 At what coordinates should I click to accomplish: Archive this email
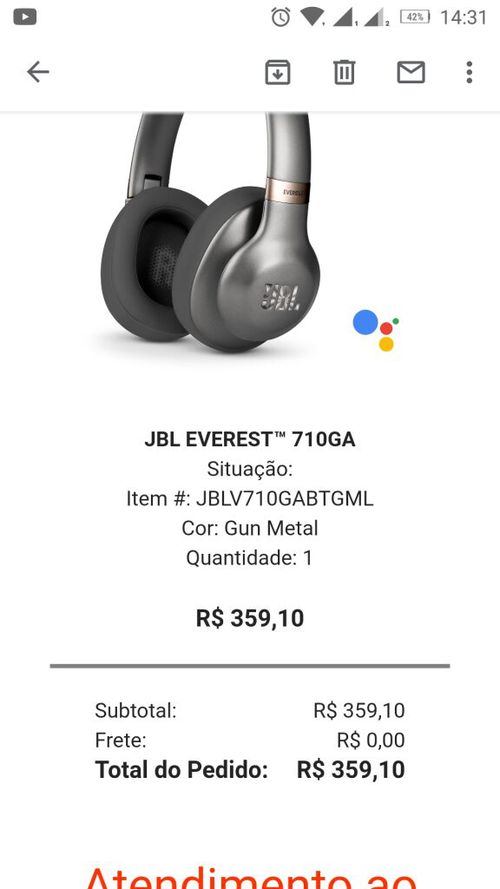(278, 72)
